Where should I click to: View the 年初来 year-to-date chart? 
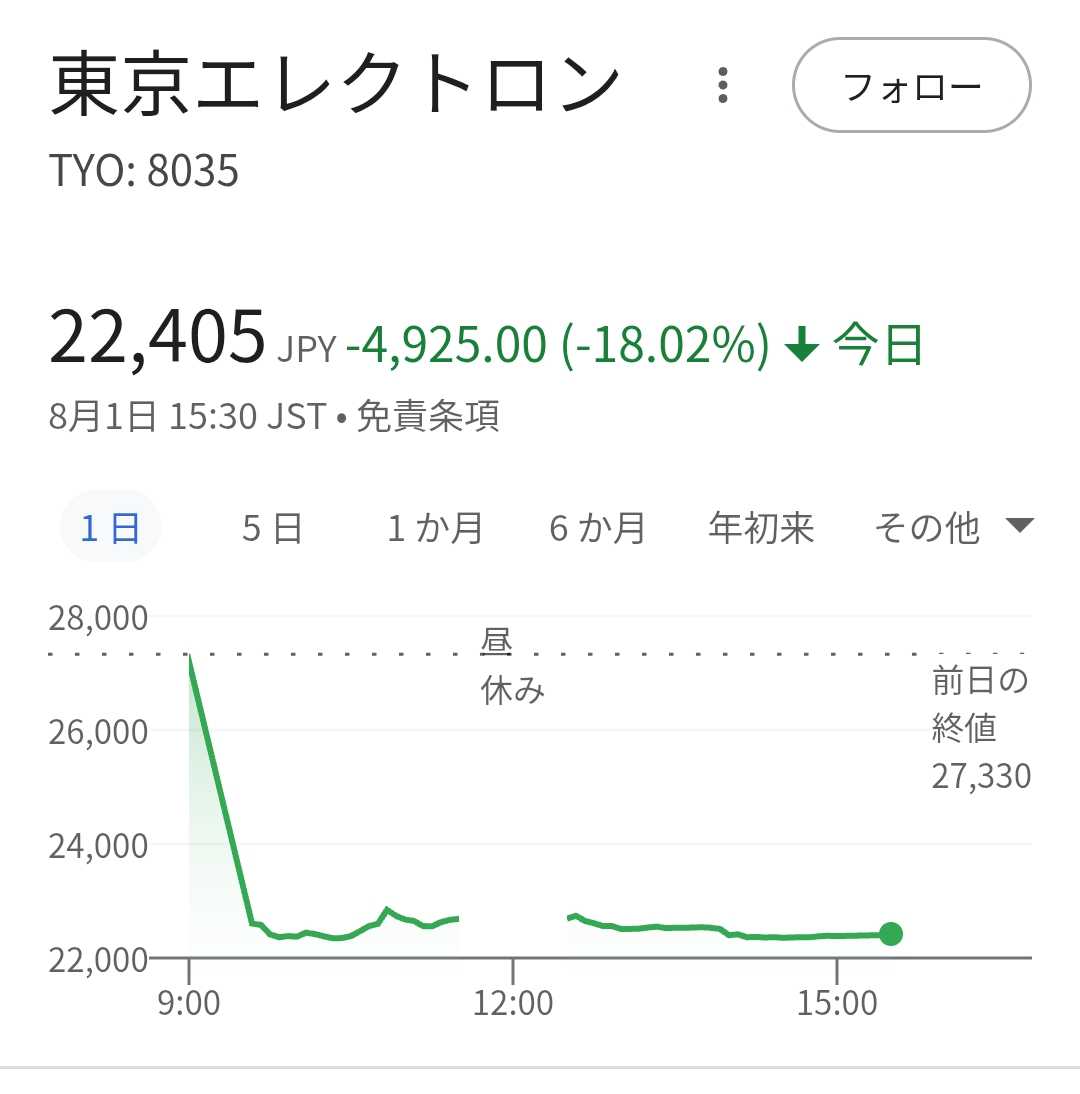(761, 527)
